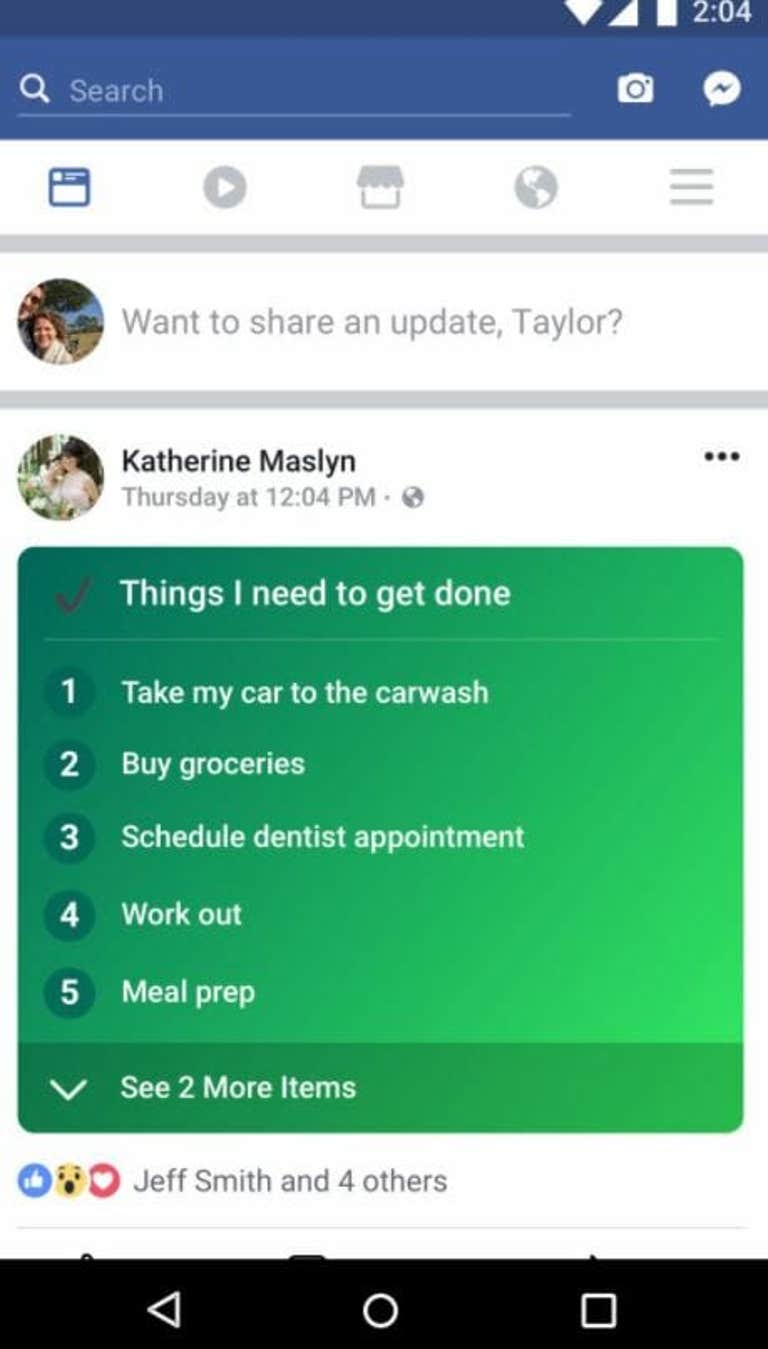768x1349 pixels.
Task: Open the Marketplace tab
Action: click(x=381, y=187)
